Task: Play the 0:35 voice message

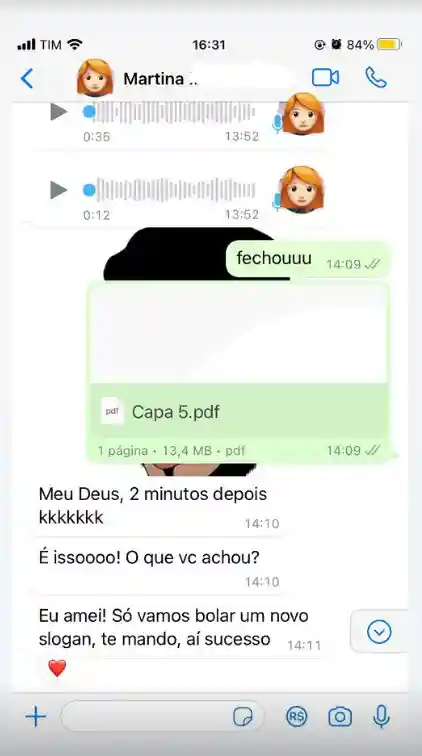Action: pos(59,112)
